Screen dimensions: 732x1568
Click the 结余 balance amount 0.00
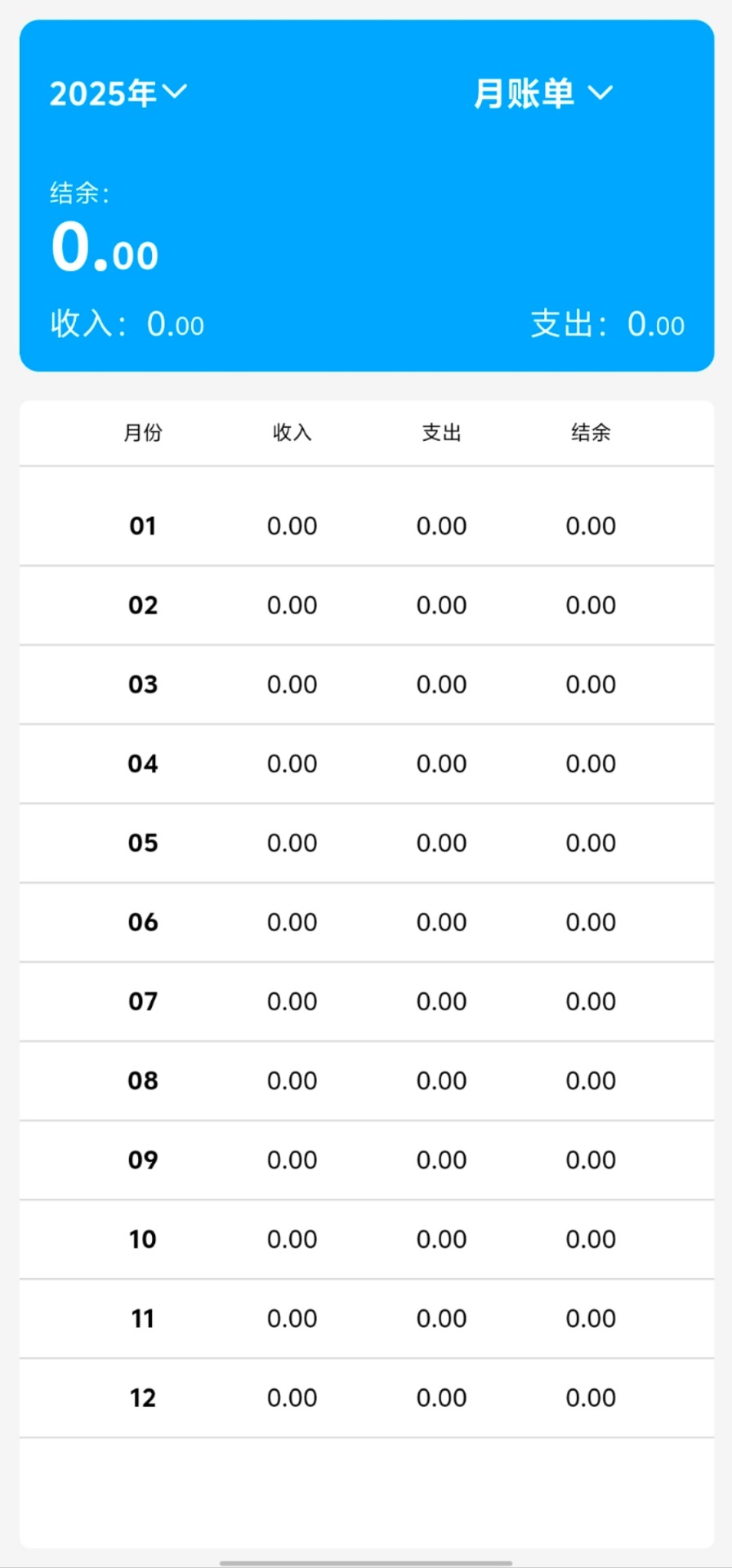pos(102,247)
